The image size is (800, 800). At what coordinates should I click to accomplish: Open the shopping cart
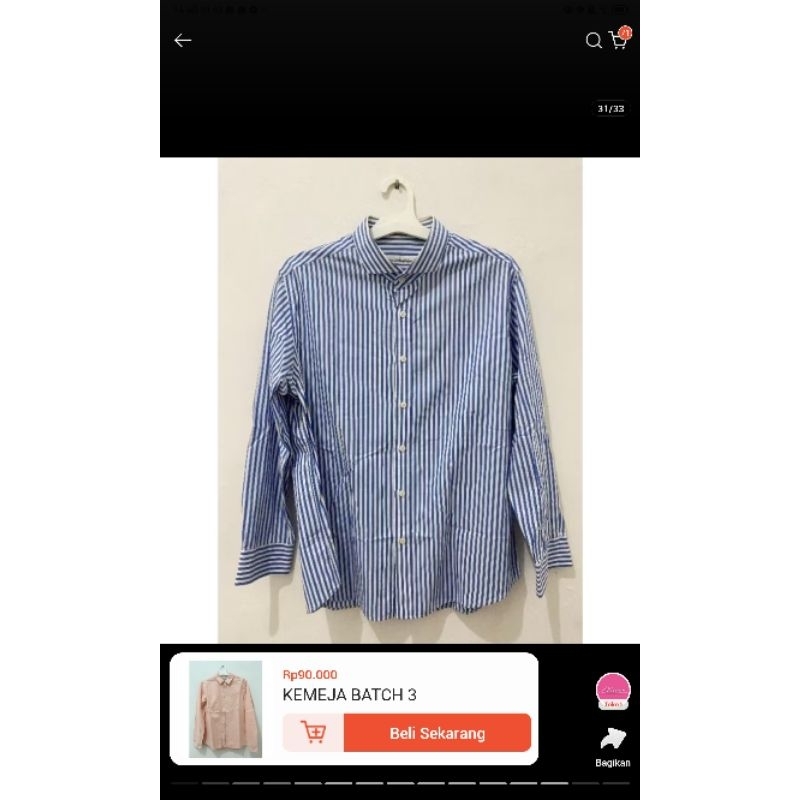(x=619, y=40)
